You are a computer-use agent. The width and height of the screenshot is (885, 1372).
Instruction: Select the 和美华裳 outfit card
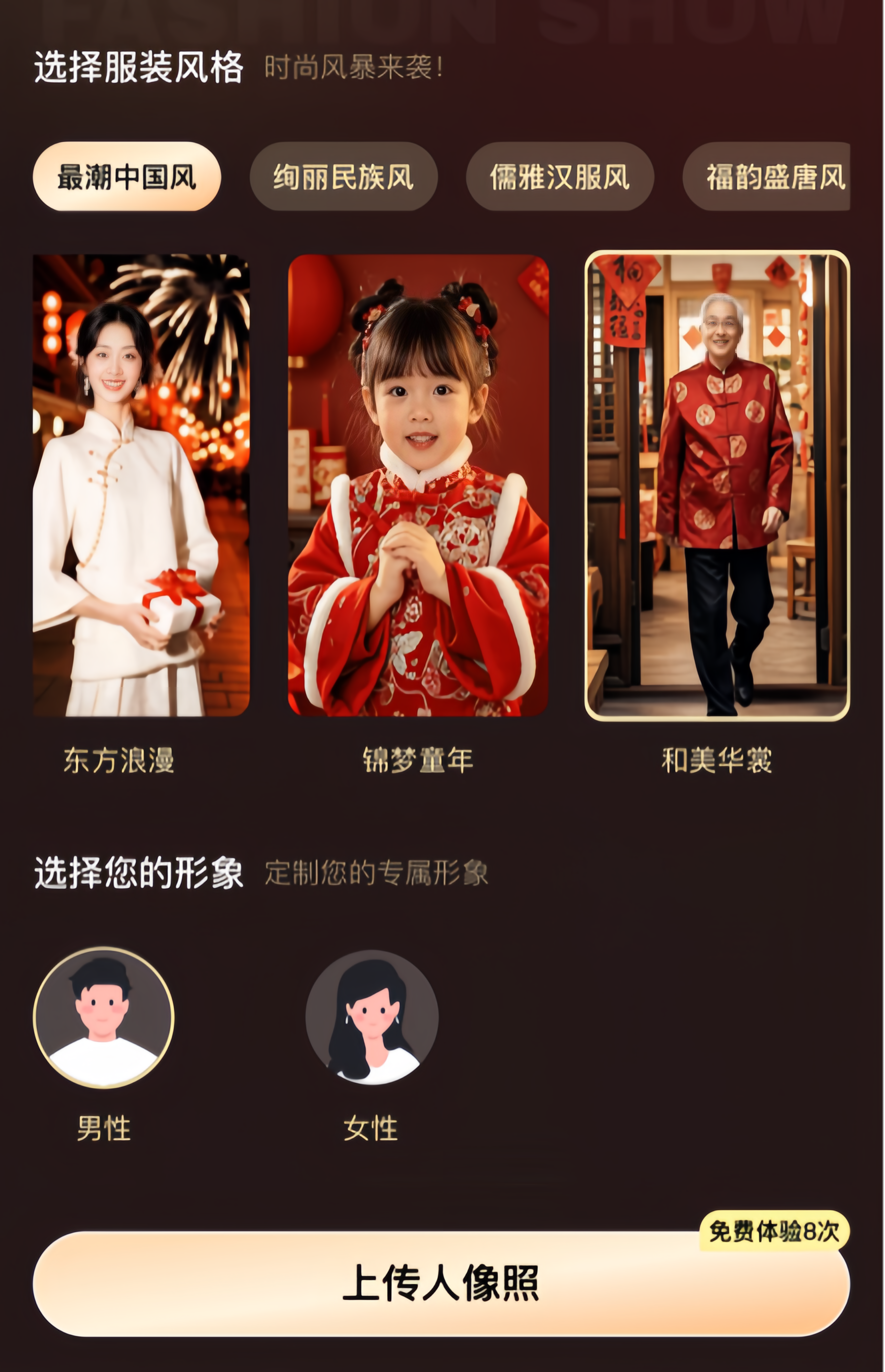[717, 485]
